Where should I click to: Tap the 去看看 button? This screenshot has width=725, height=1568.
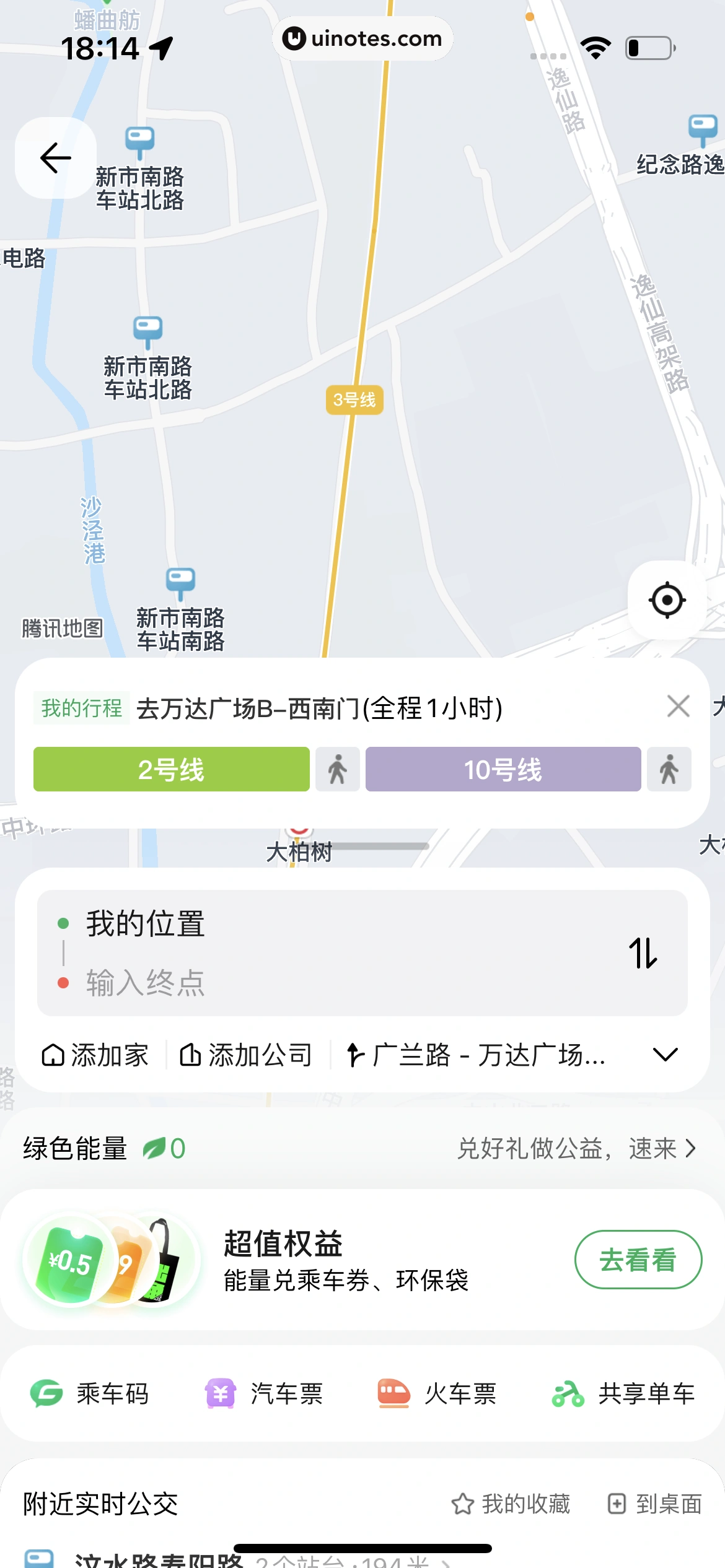pyautogui.click(x=638, y=1260)
